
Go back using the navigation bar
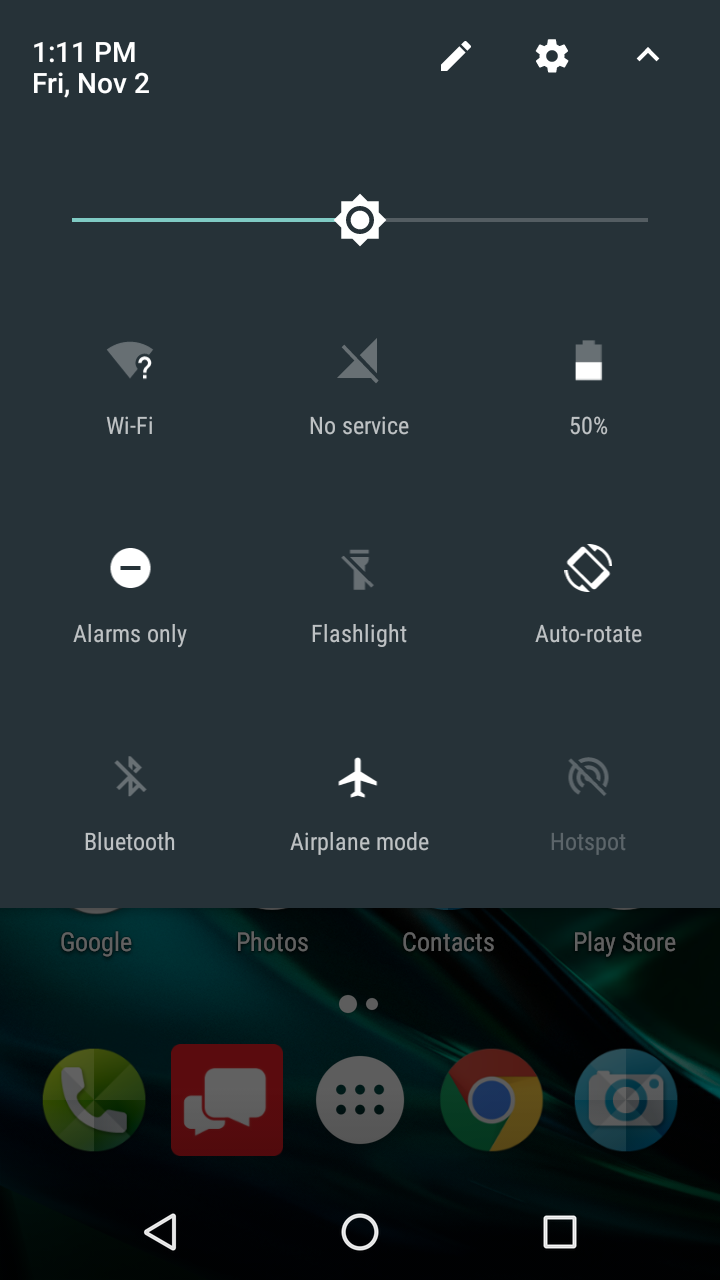160,1232
